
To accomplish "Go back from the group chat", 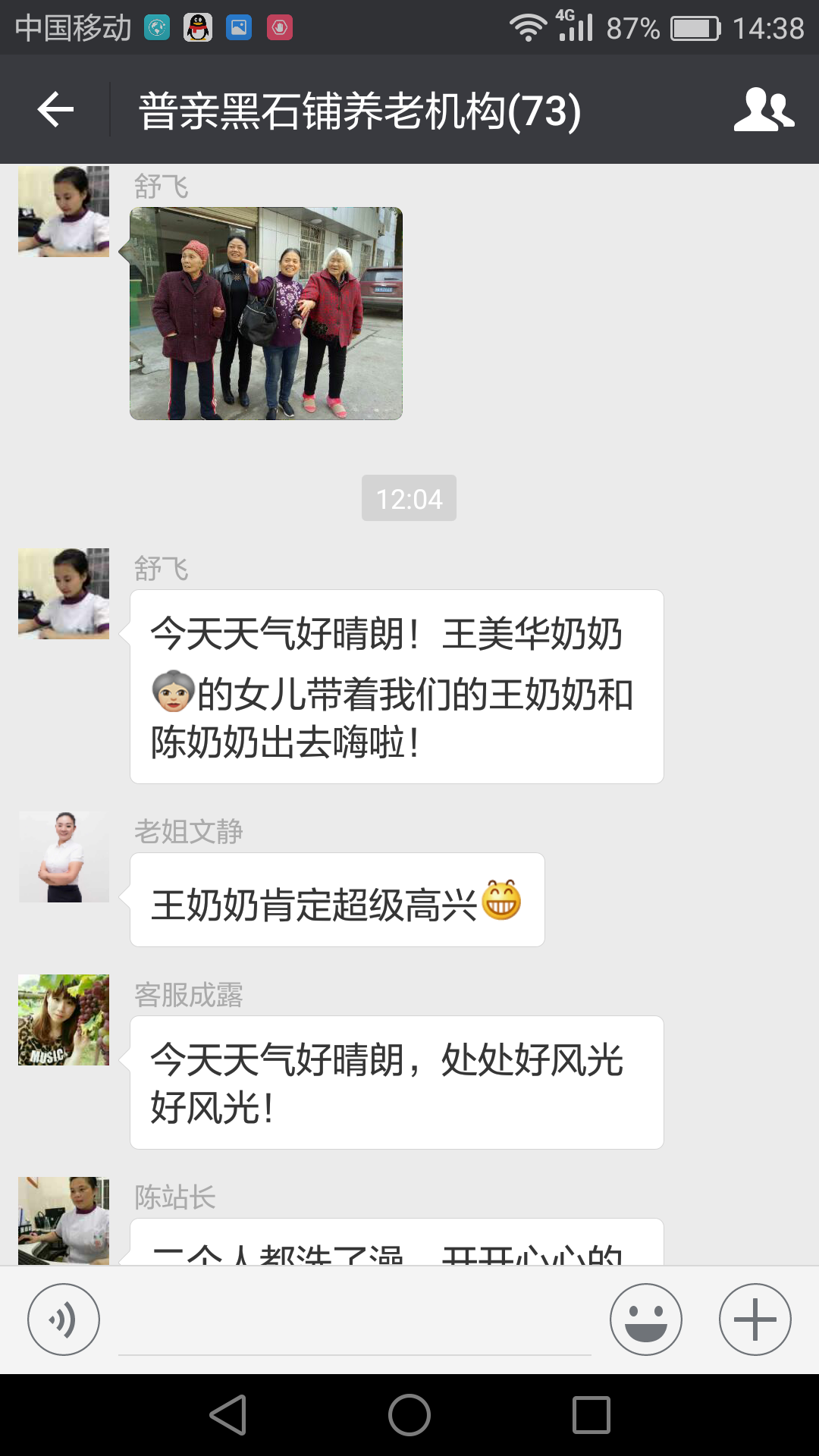I will (55, 111).
